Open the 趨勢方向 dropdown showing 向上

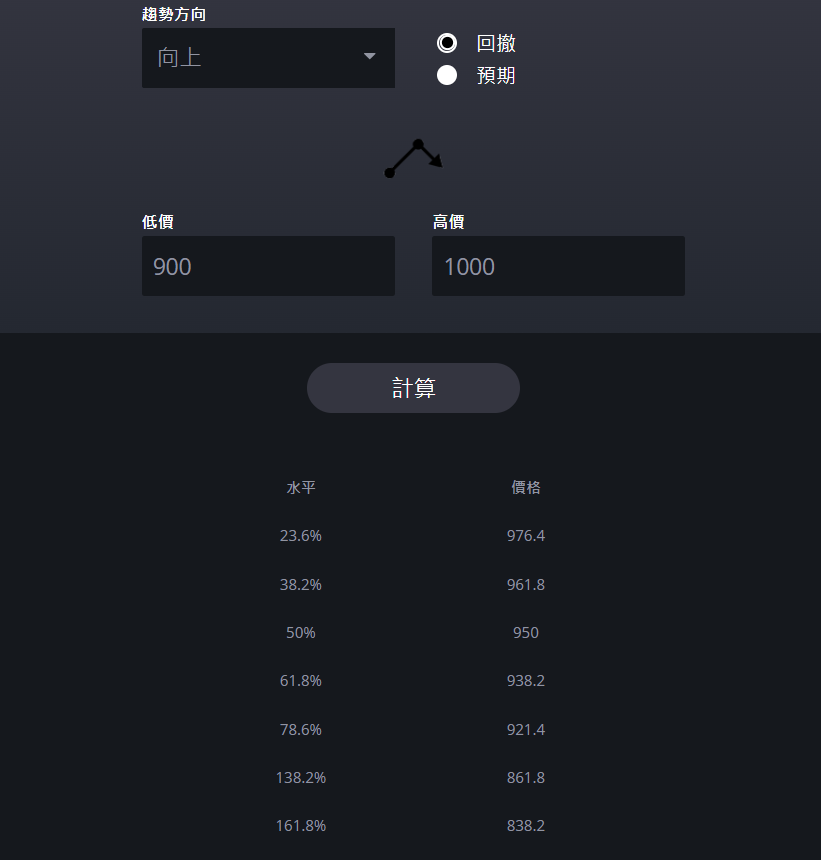click(268, 58)
